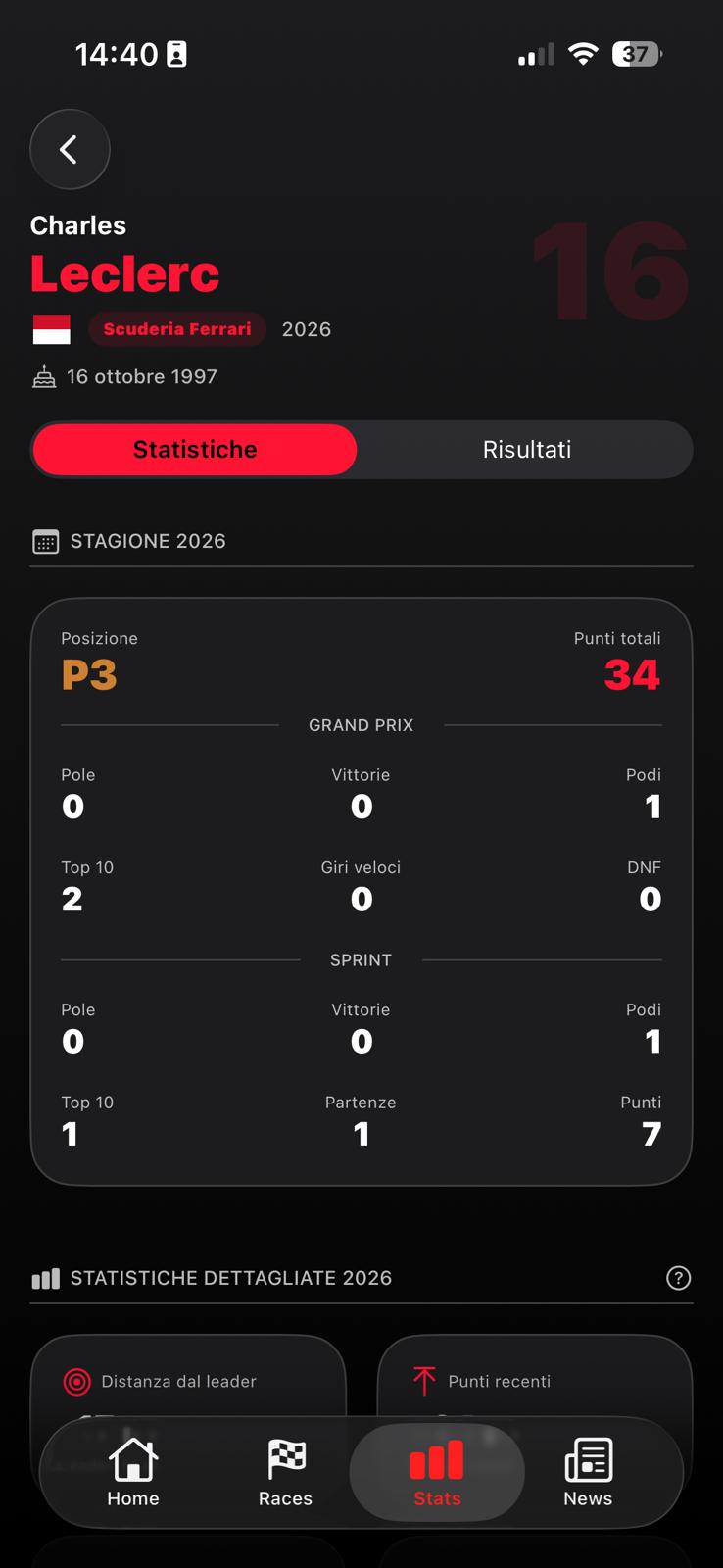723x1568 pixels.
Task: Tap the Stats bar chart icon
Action: (x=436, y=1458)
